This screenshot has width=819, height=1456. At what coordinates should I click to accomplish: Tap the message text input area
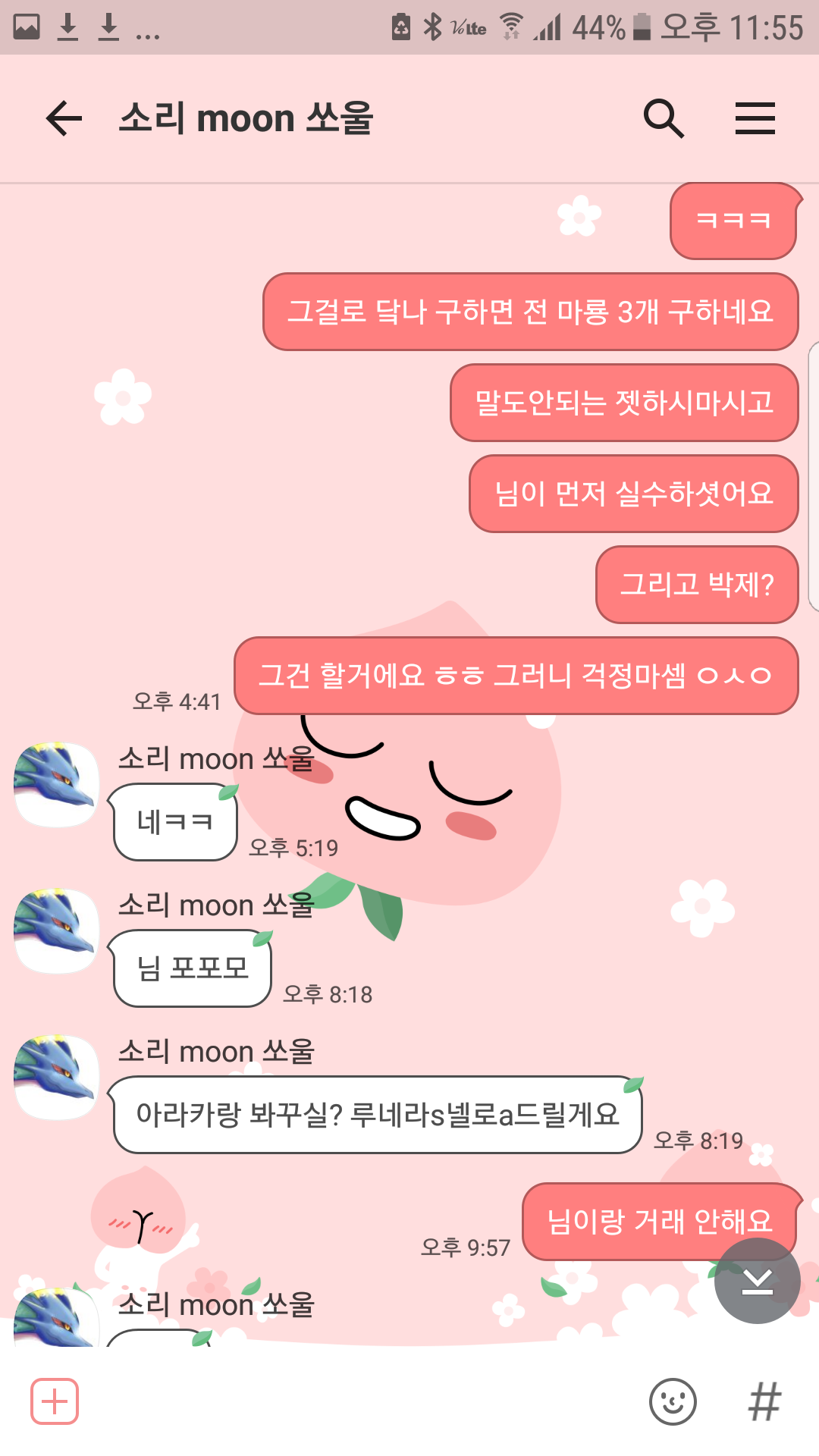(x=364, y=1401)
